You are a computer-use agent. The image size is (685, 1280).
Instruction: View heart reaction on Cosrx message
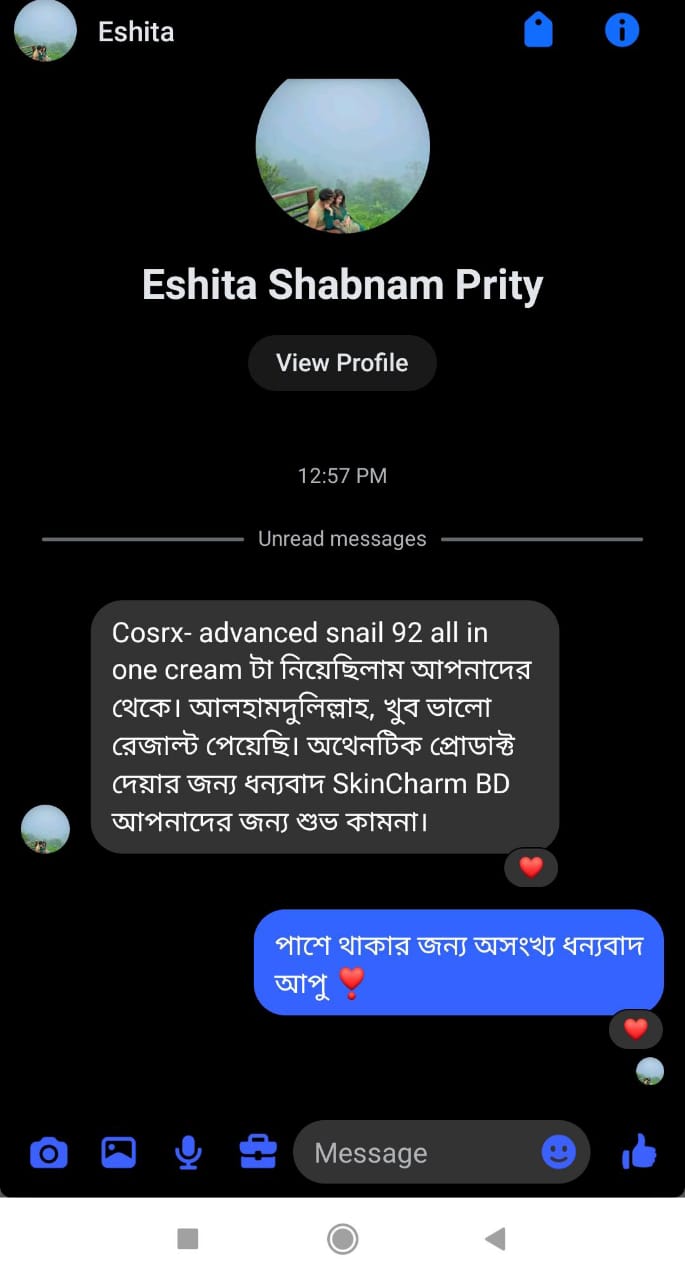pyautogui.click(x=531, y=867)
